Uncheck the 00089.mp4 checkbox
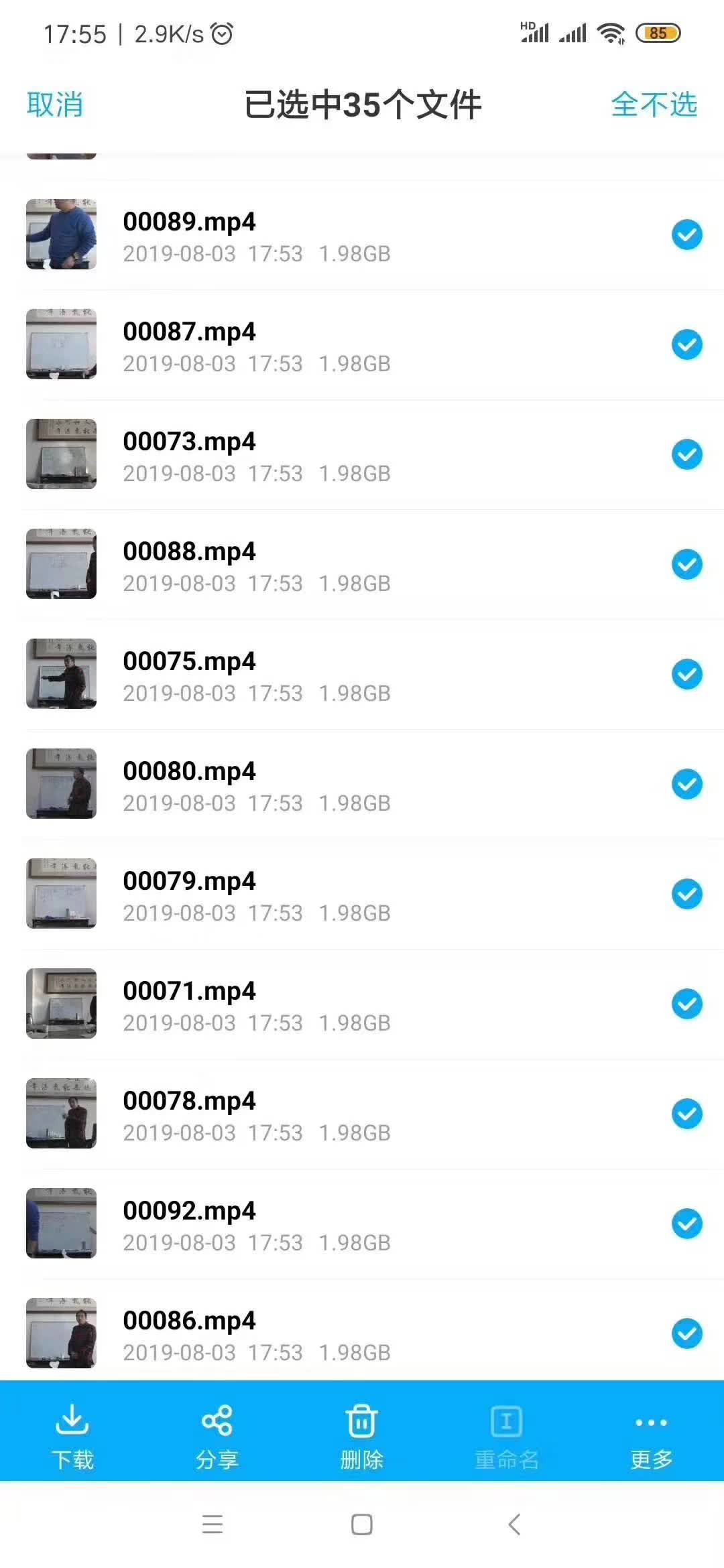 click(686, 235)
